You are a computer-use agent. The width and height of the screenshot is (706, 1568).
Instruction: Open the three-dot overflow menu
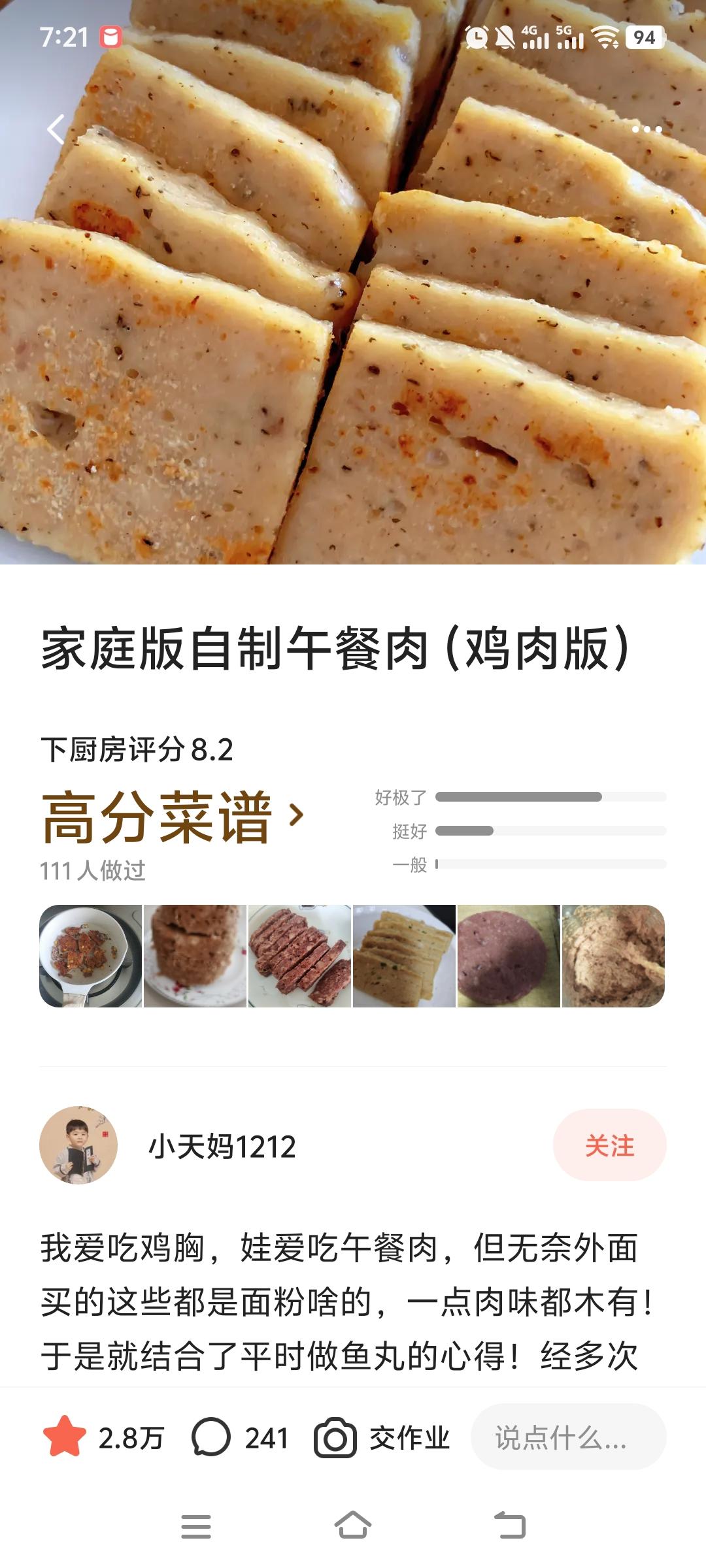point(647,129)
